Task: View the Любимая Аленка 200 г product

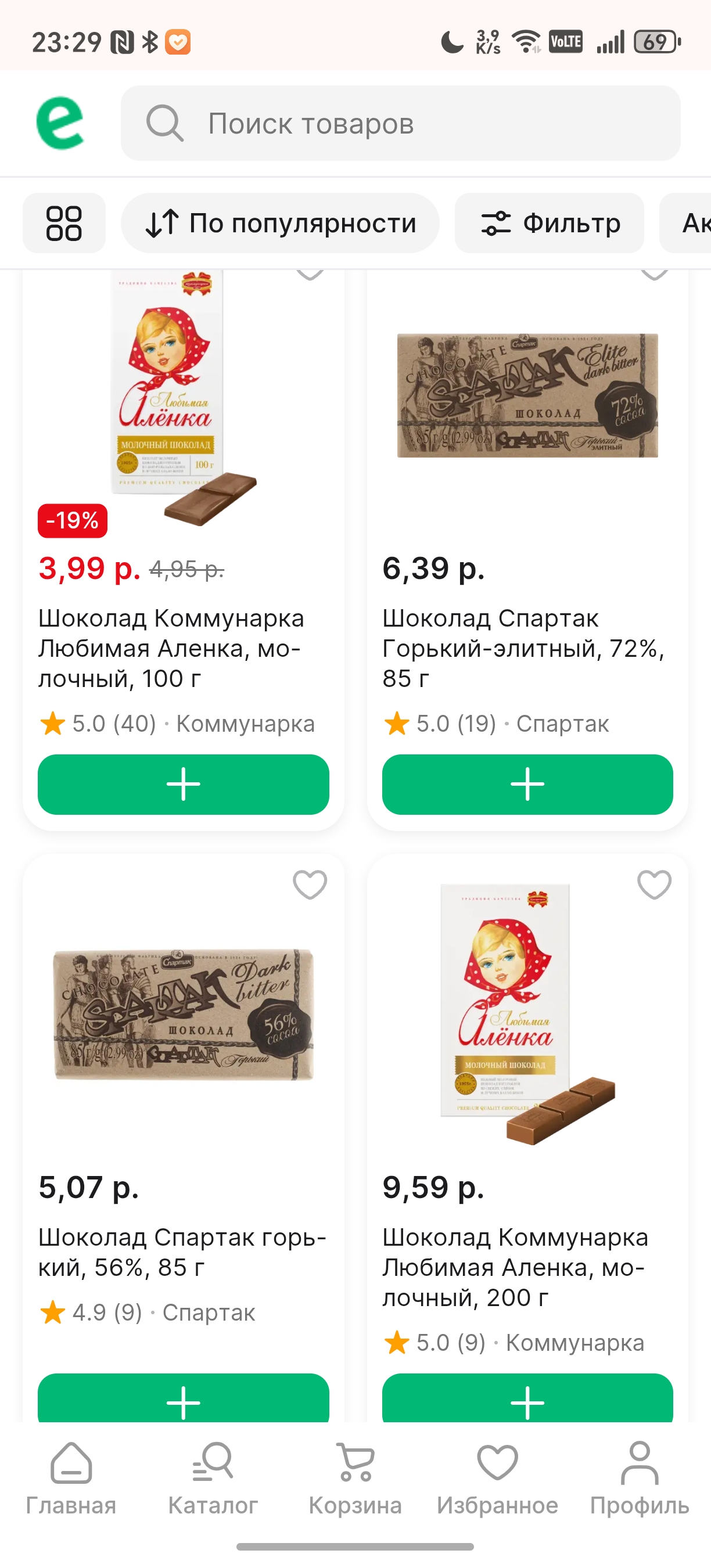Action: pyautogui.click(x=515, y=1266)
